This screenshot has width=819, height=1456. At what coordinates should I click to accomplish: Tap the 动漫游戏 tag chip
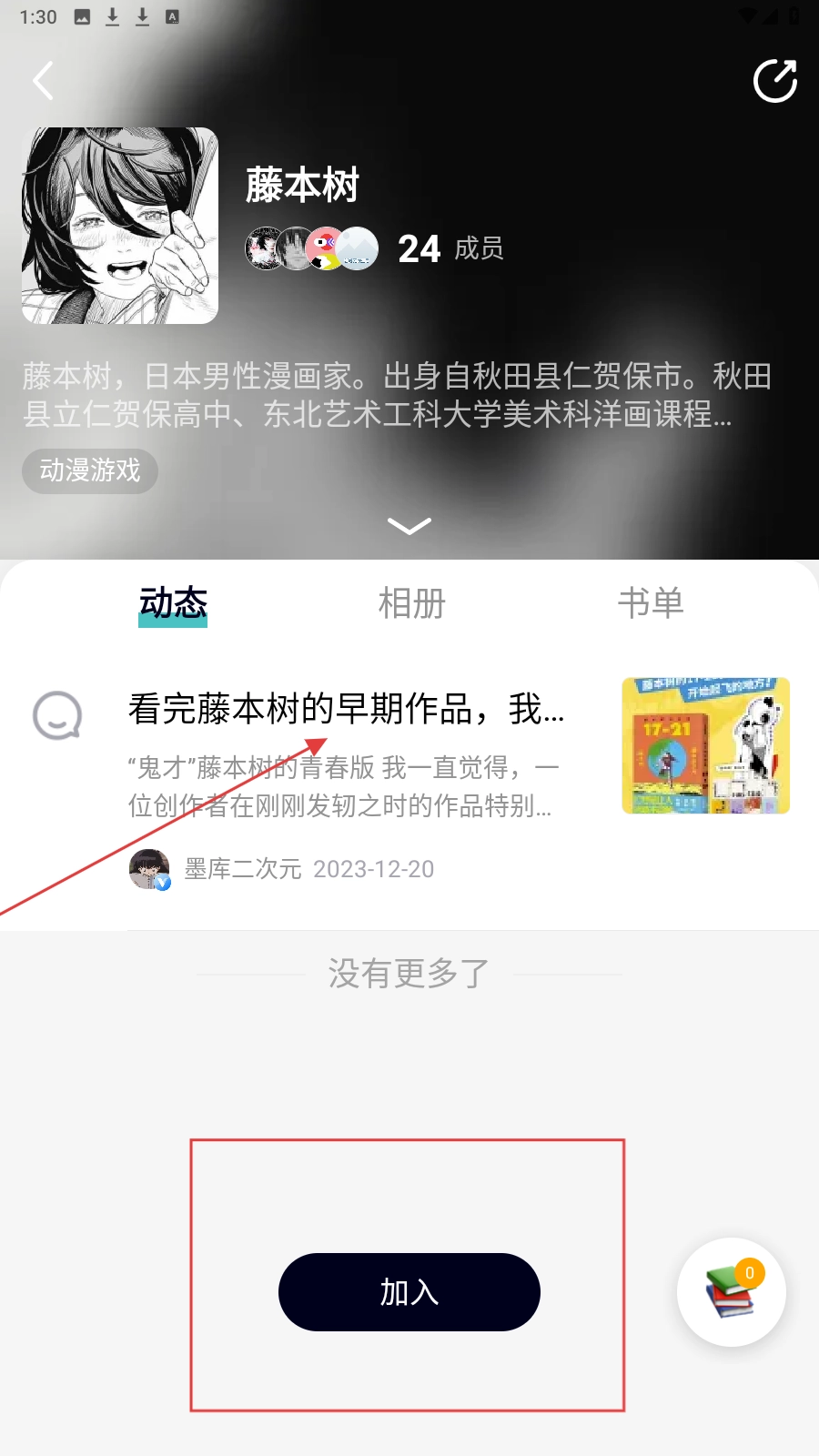pyautogui.click(x=90, y=470)
